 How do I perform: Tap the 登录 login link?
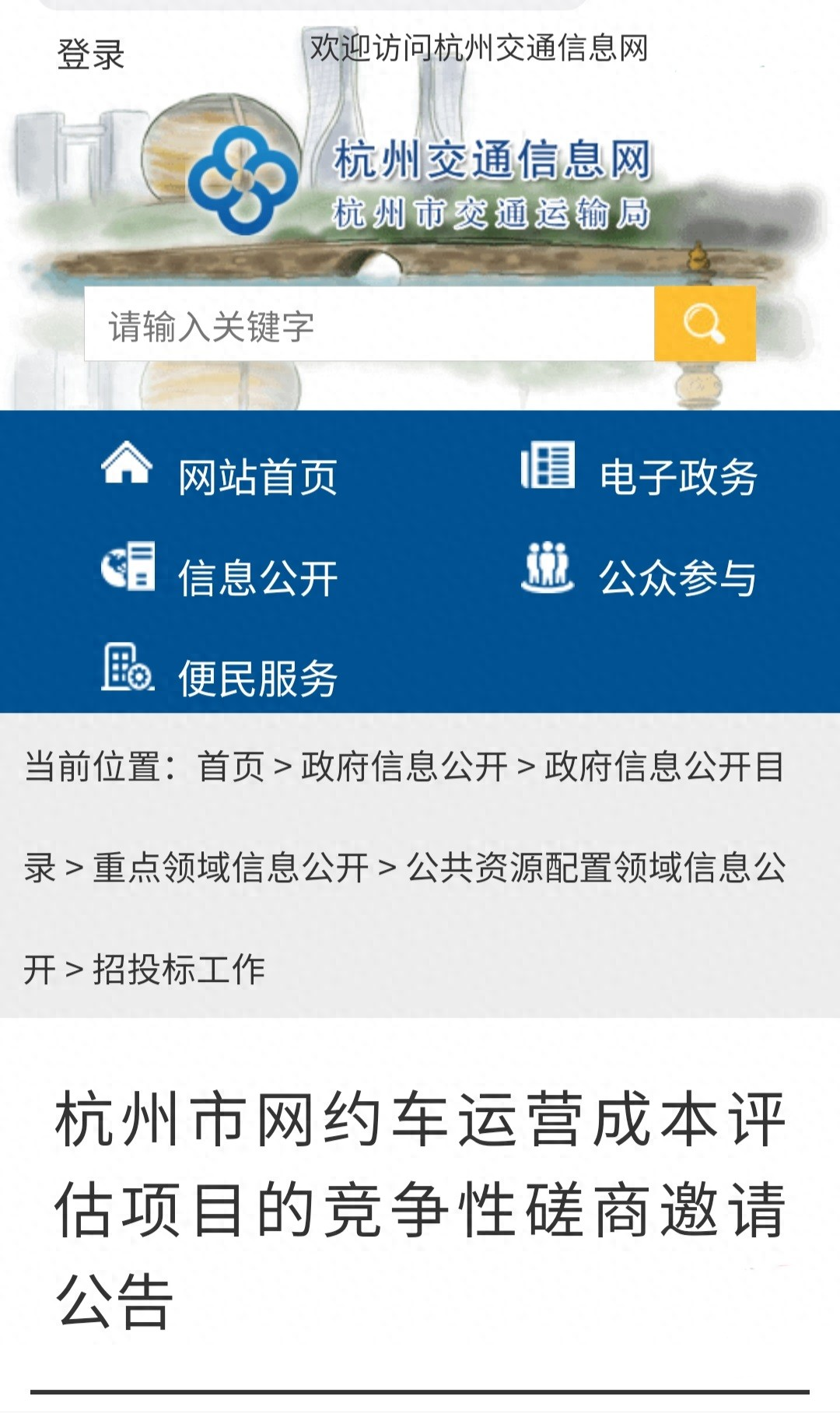pyautogui.click(x=90, y=54)
